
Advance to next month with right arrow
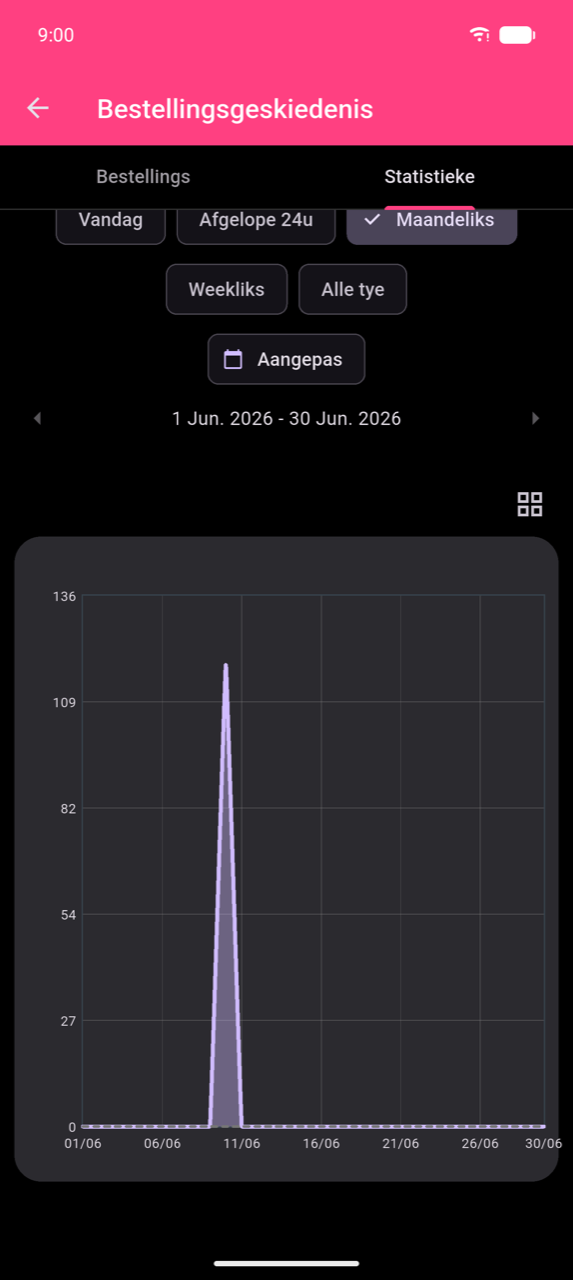pos(535,419)
